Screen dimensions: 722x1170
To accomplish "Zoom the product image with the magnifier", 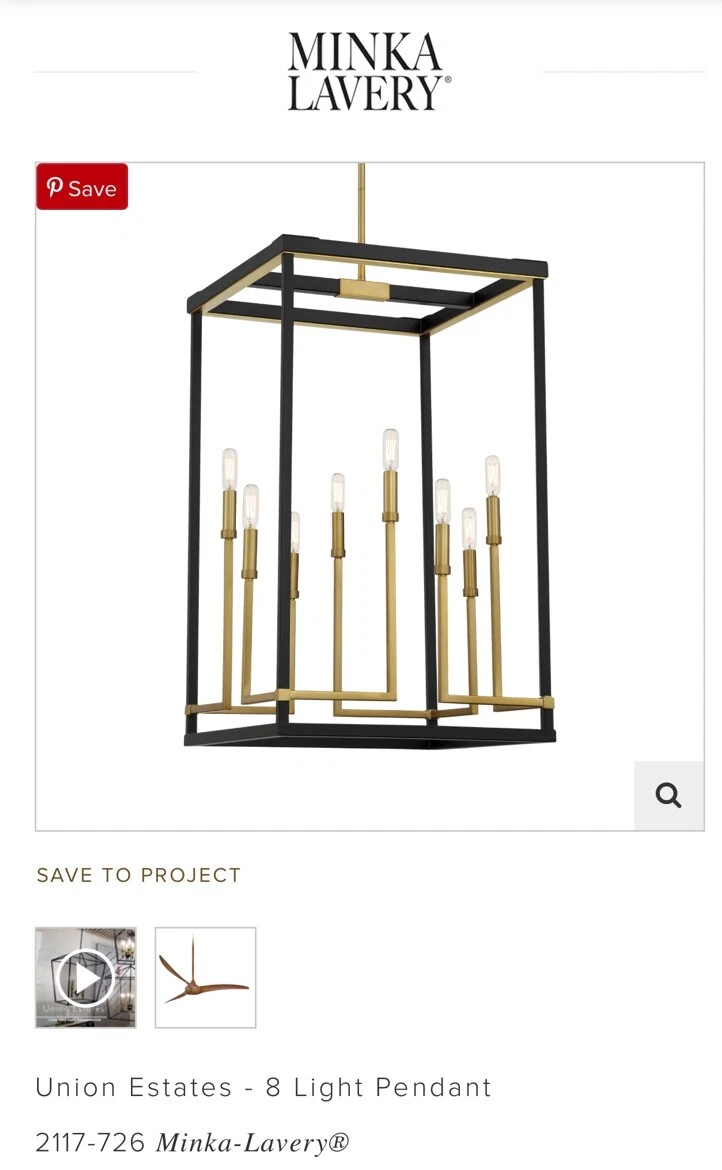I will (x=668, y=795).
